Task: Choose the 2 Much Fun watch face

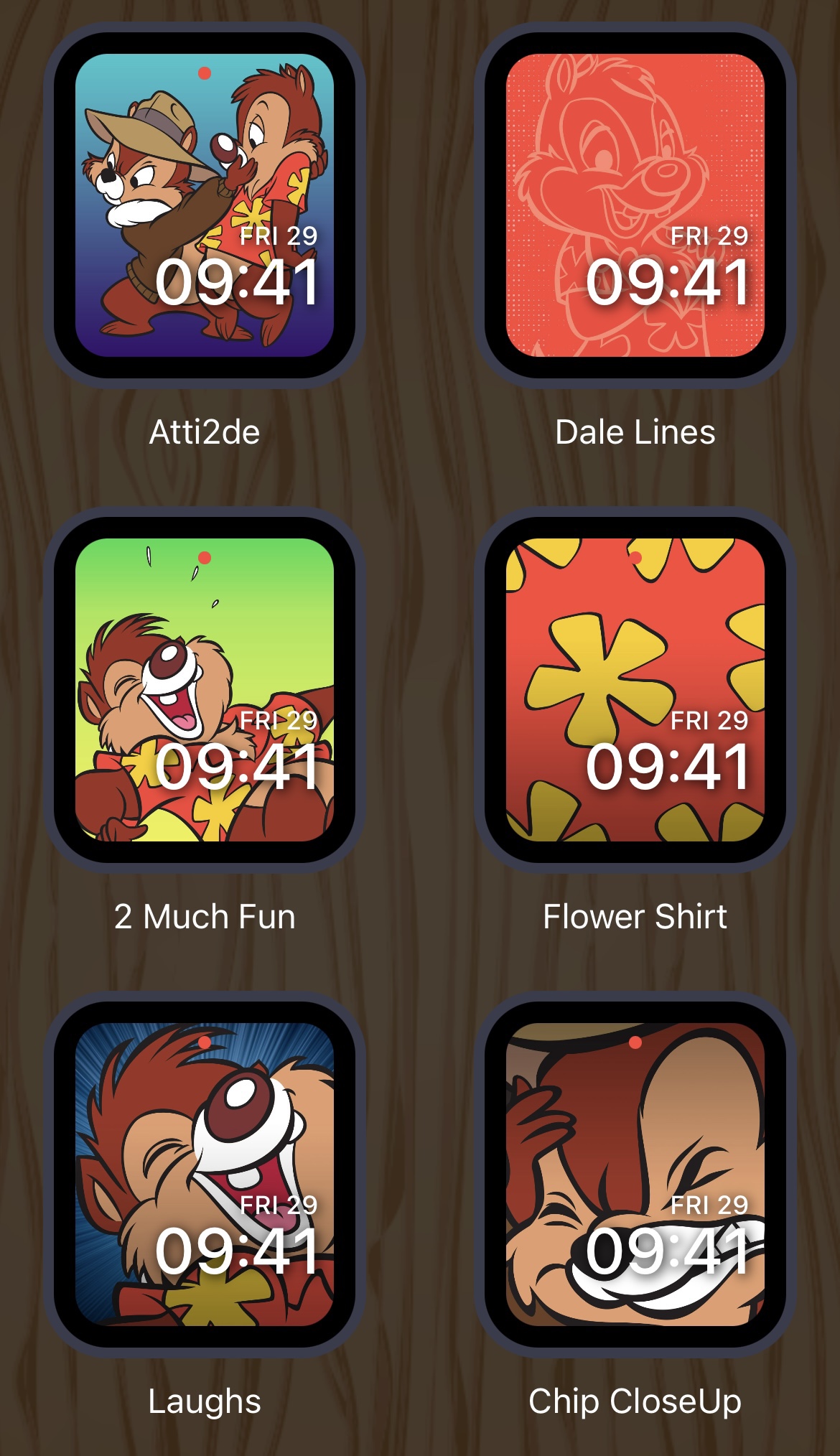Action: (205, 690)
